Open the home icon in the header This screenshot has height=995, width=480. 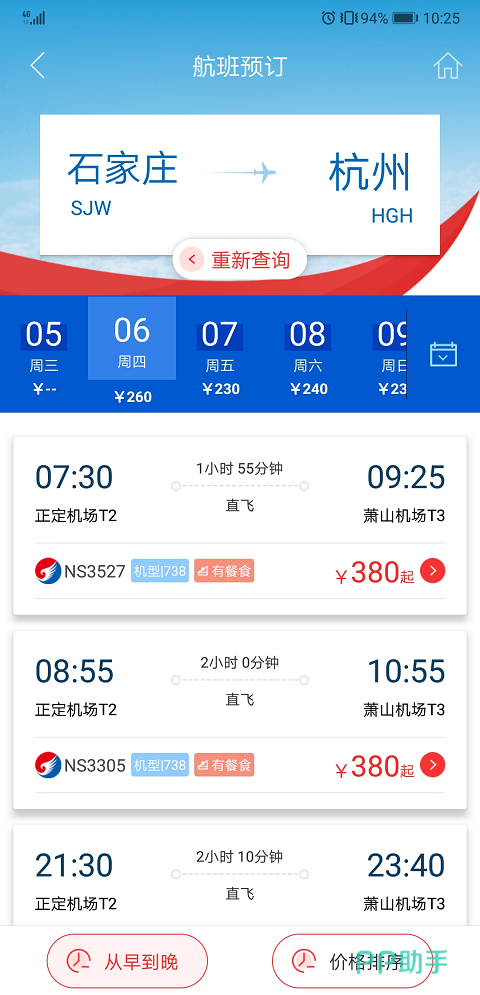447,66
